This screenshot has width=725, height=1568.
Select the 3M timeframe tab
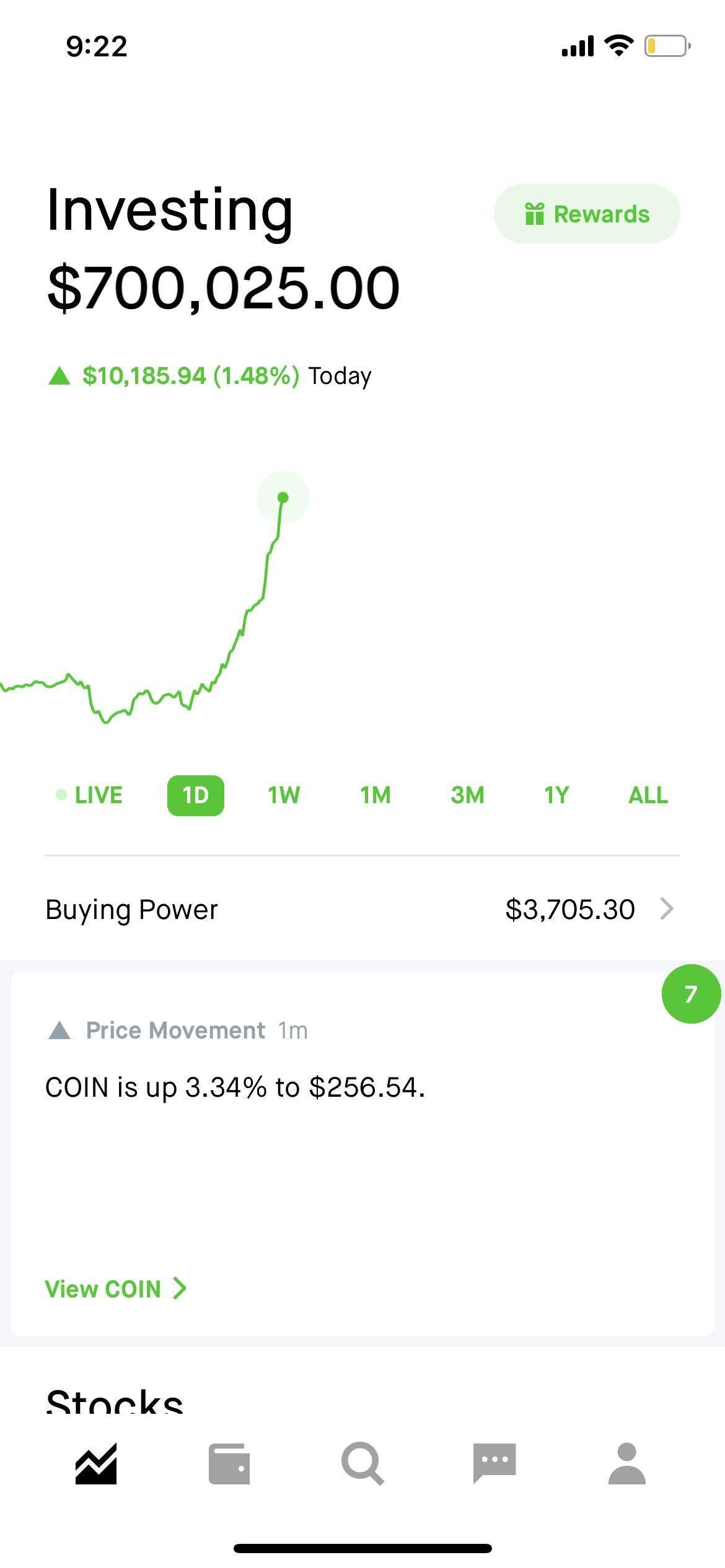click(x=467, y=795)
